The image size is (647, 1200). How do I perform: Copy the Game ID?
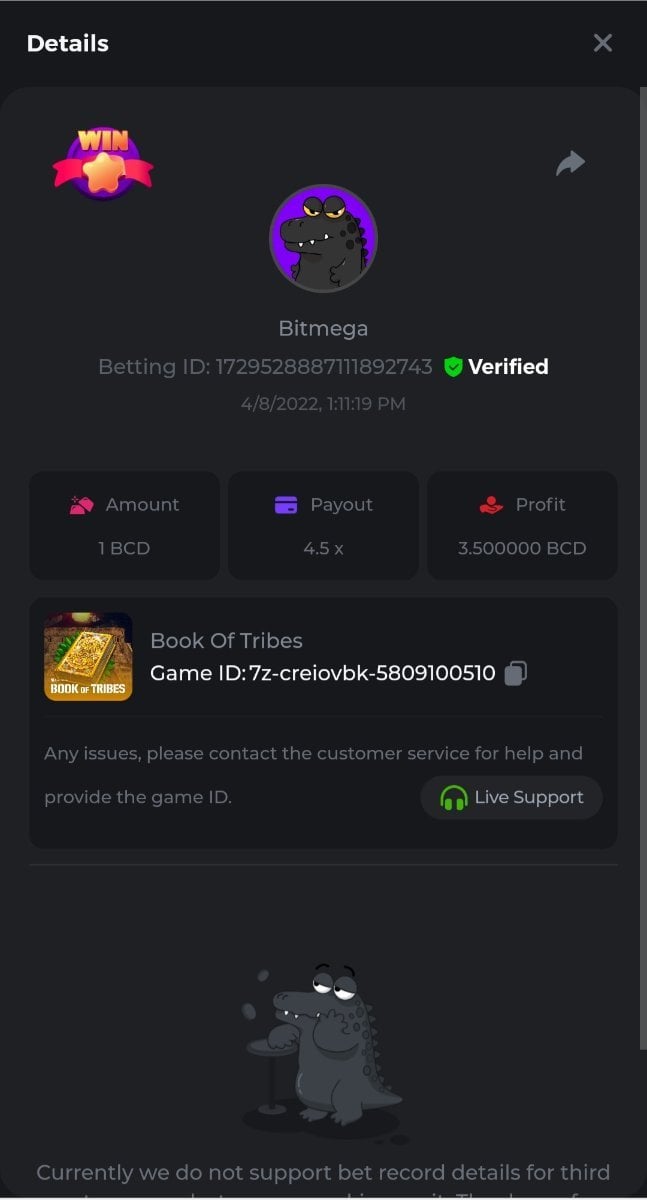(515, 673)
